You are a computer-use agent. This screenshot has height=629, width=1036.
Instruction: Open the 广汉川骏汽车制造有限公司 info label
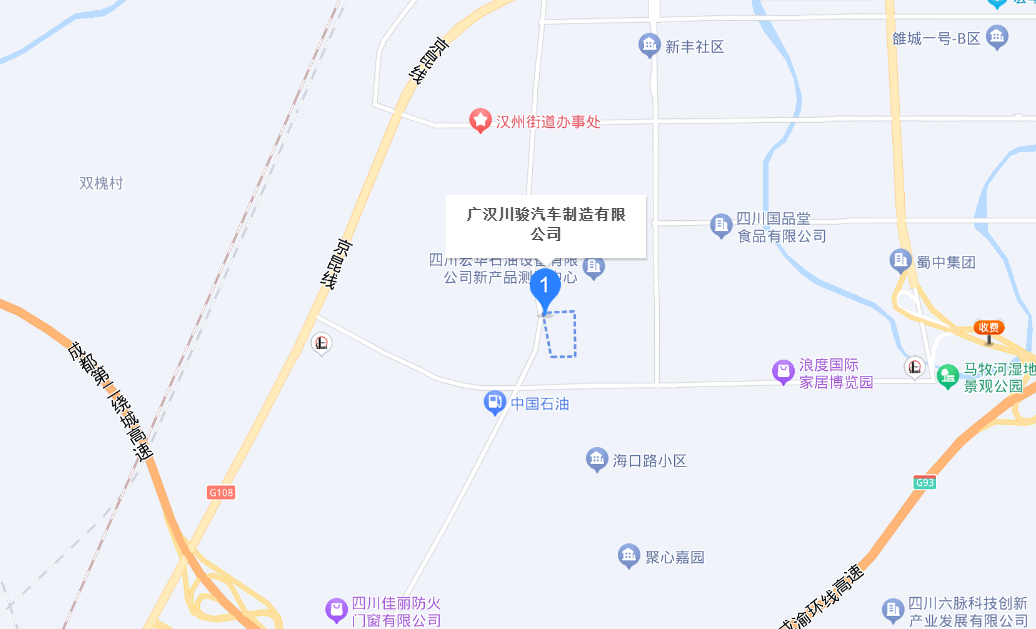(x=546, y=225)
